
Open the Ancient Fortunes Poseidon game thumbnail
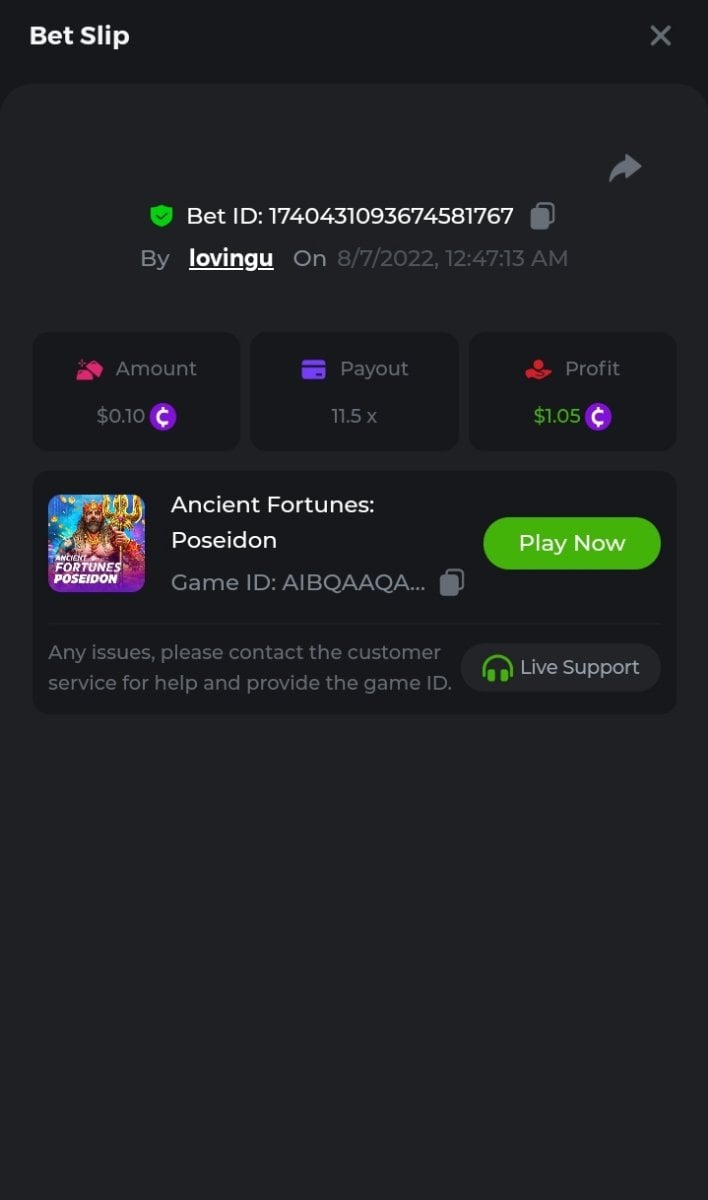97,543
